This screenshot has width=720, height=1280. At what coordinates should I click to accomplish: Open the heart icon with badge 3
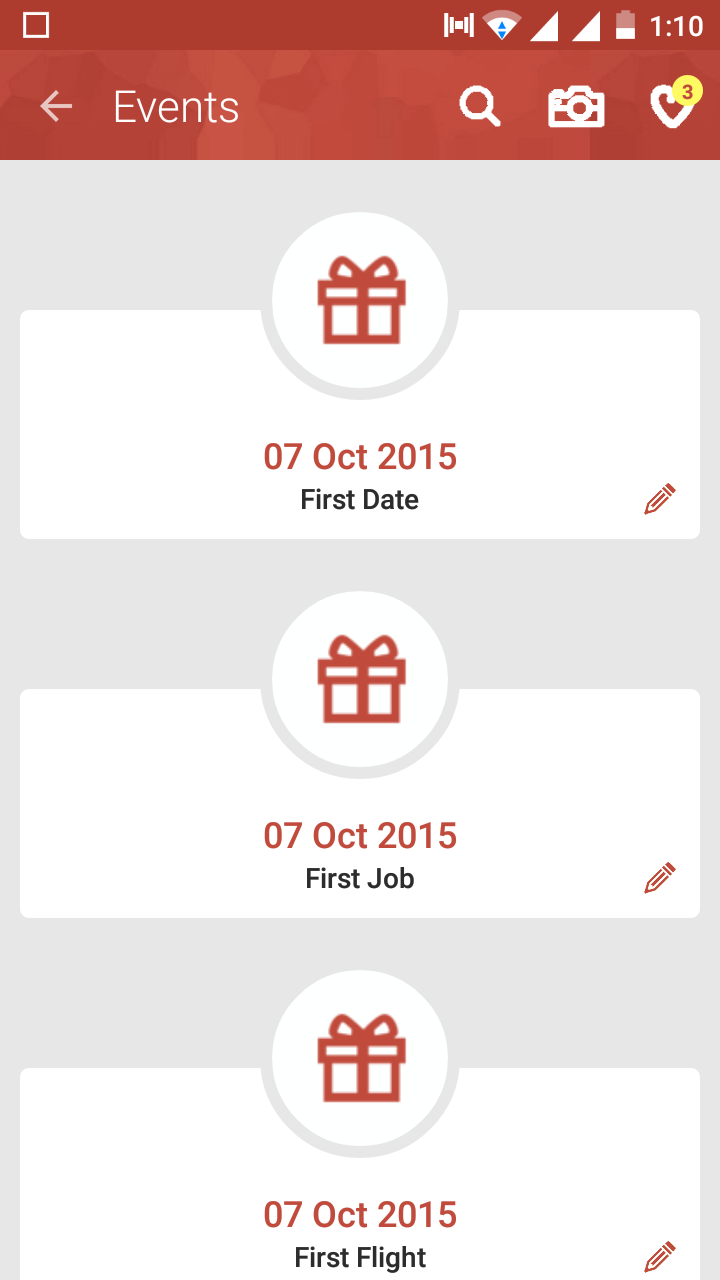click(674, 104)
